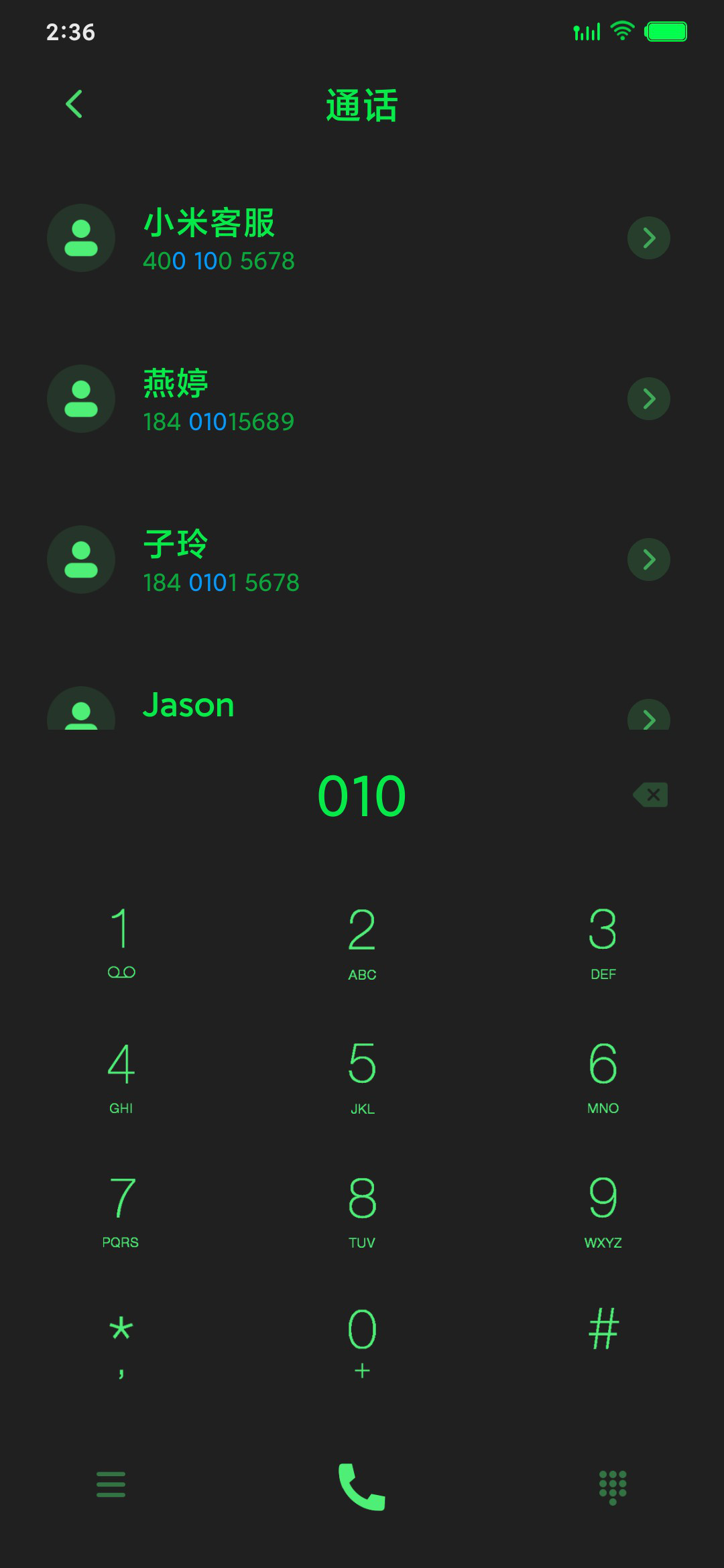
Task: Open the menu icon at bottom
Action: 111,1484
